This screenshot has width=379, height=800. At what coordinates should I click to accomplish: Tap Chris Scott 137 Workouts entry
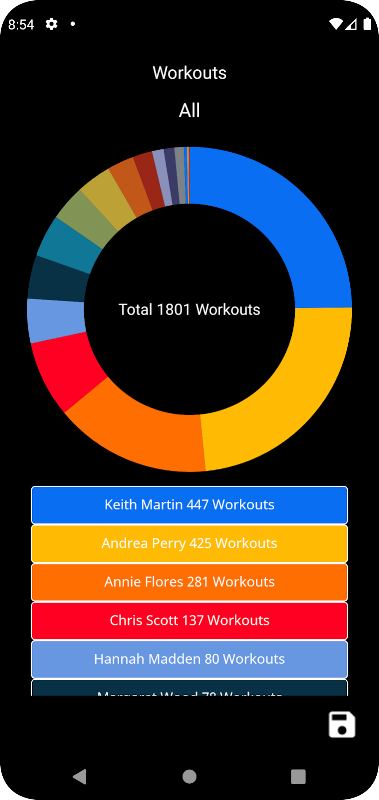coord(189,621)
